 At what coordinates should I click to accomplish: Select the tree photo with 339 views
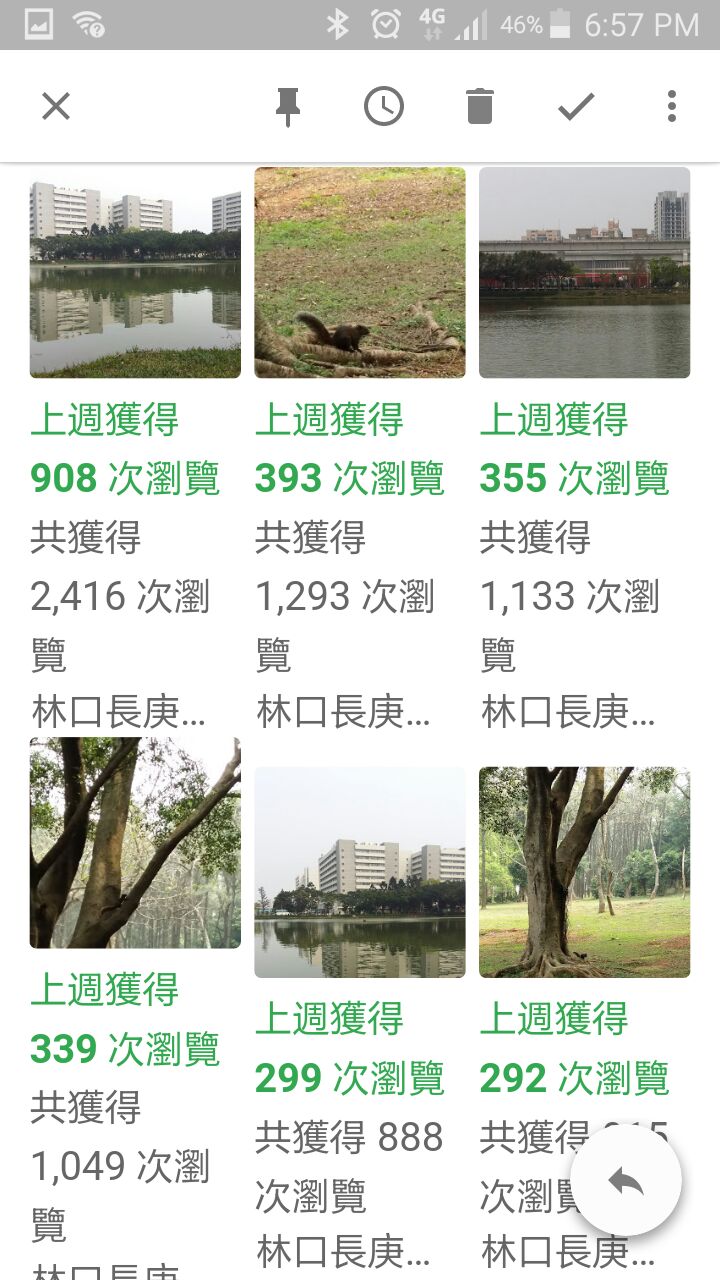pos(135,843)
